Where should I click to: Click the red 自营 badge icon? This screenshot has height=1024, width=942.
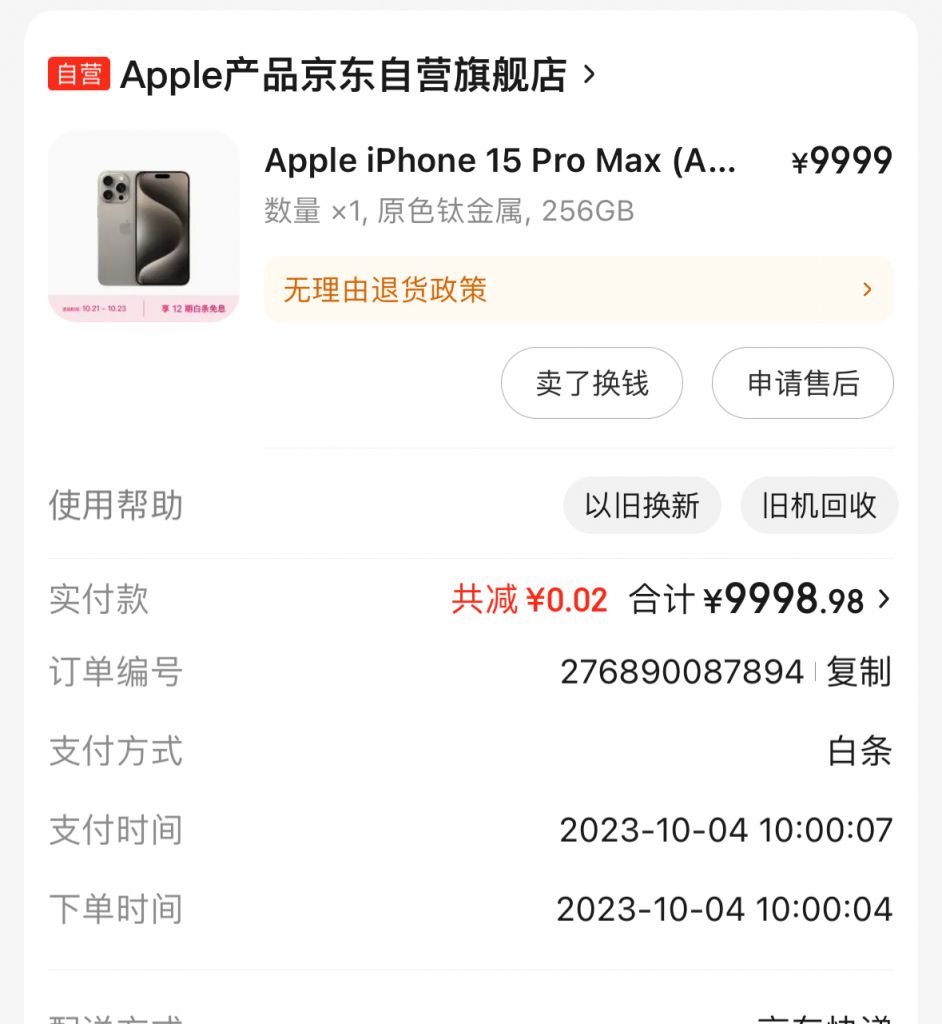tap(79, 73)
